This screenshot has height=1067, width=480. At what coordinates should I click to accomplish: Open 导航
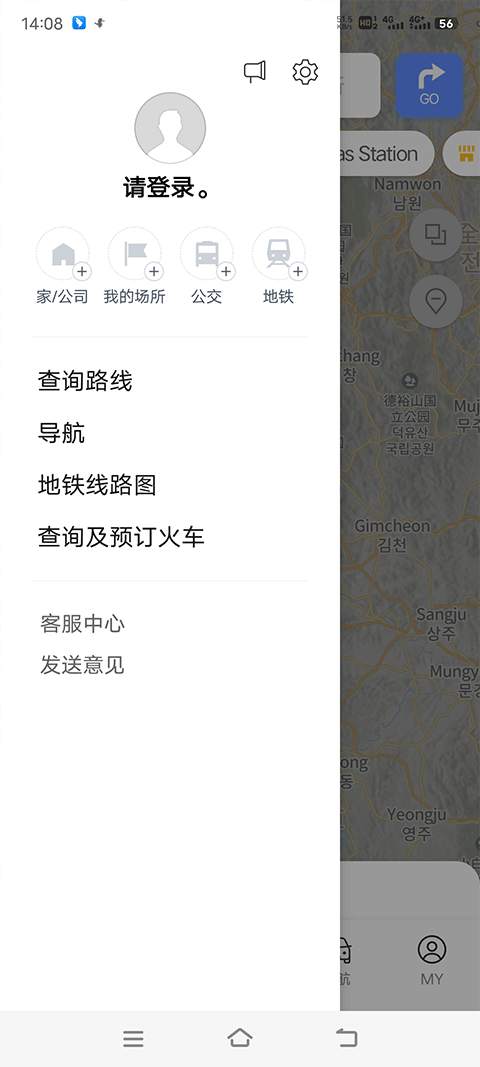pos(61,433)
